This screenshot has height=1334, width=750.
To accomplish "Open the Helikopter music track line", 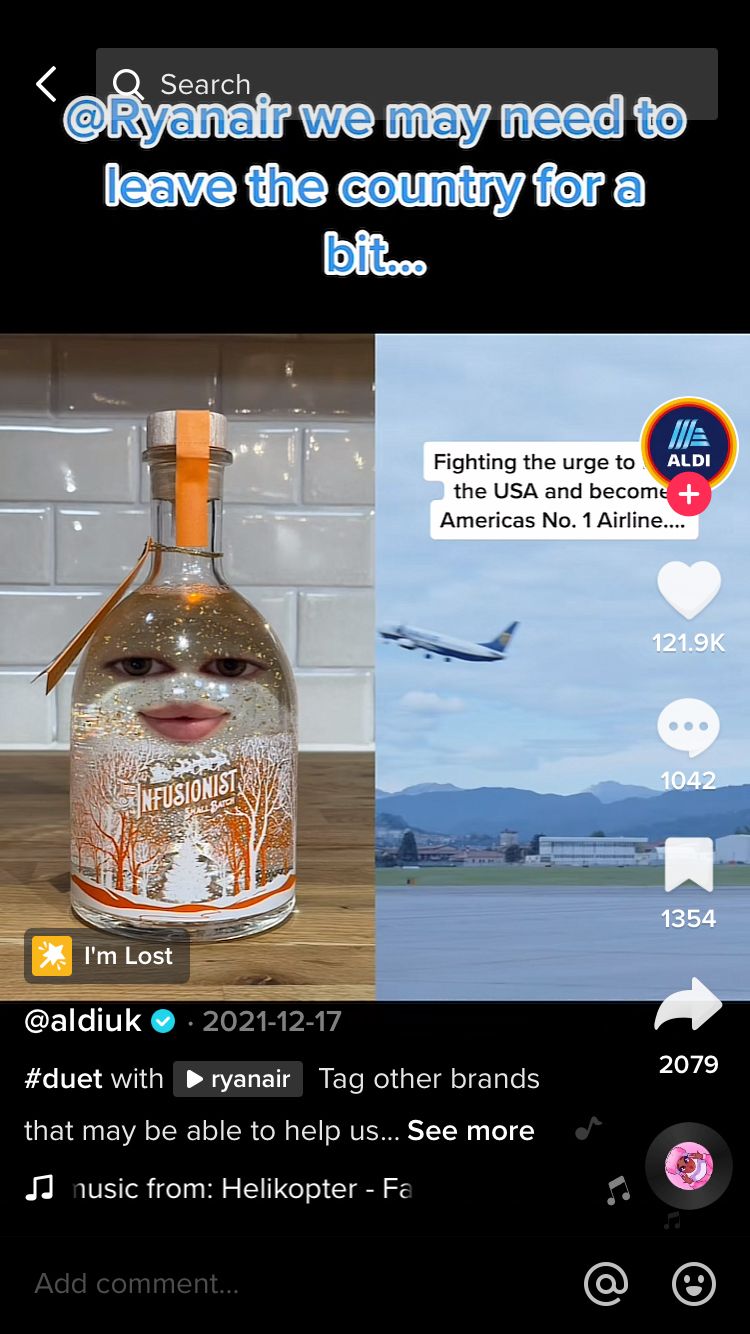I will coord(220,1188).
